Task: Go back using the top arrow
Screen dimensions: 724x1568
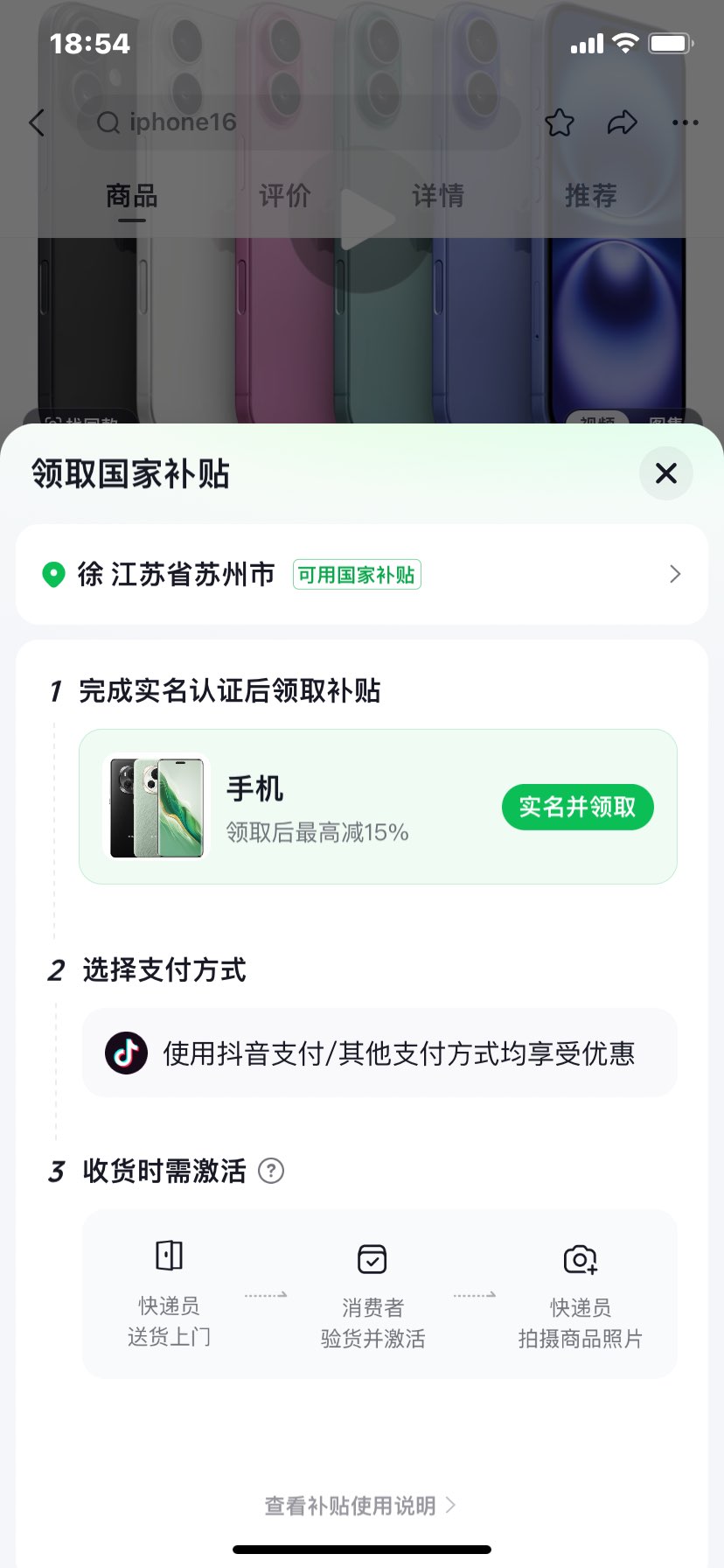Action: coord(37,122)
